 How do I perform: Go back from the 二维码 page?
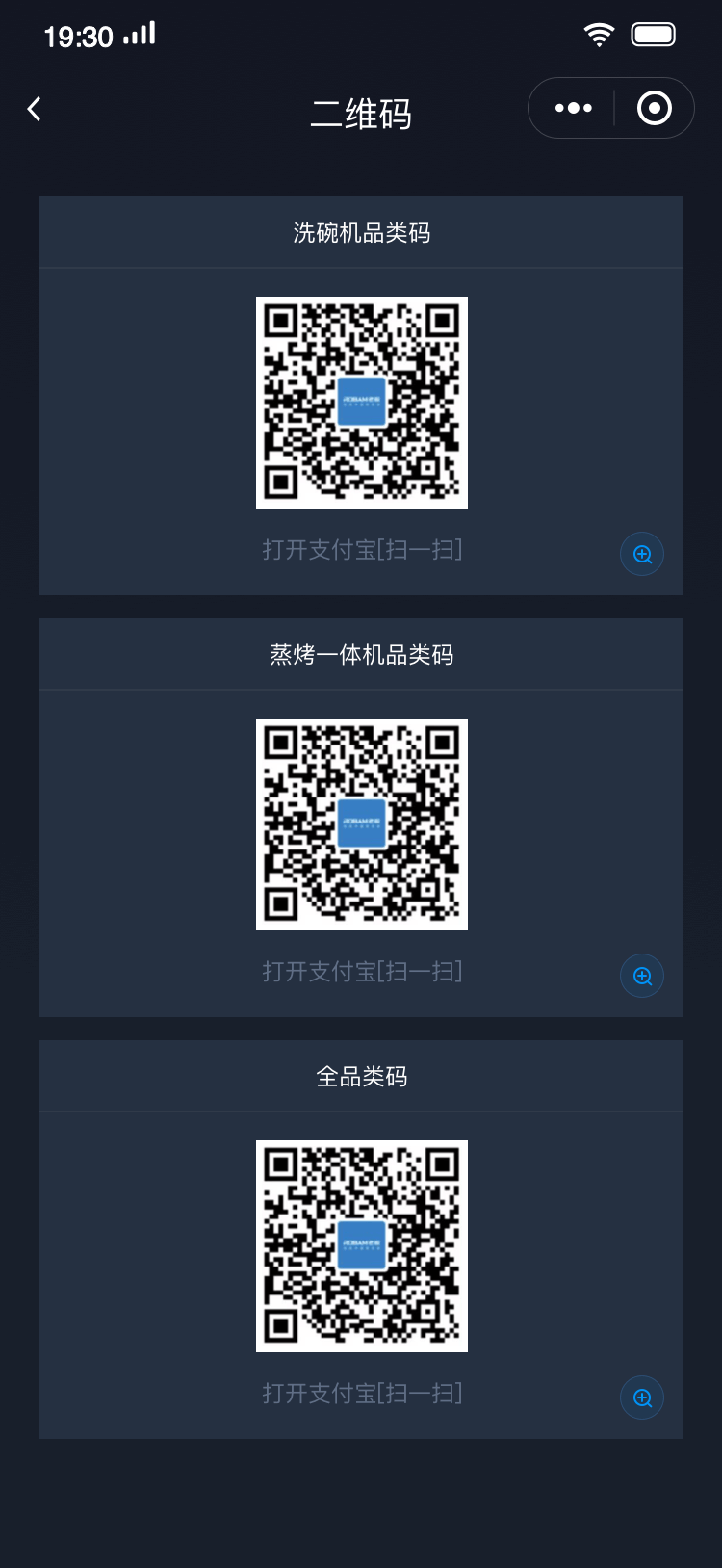[x=35, y=109]
